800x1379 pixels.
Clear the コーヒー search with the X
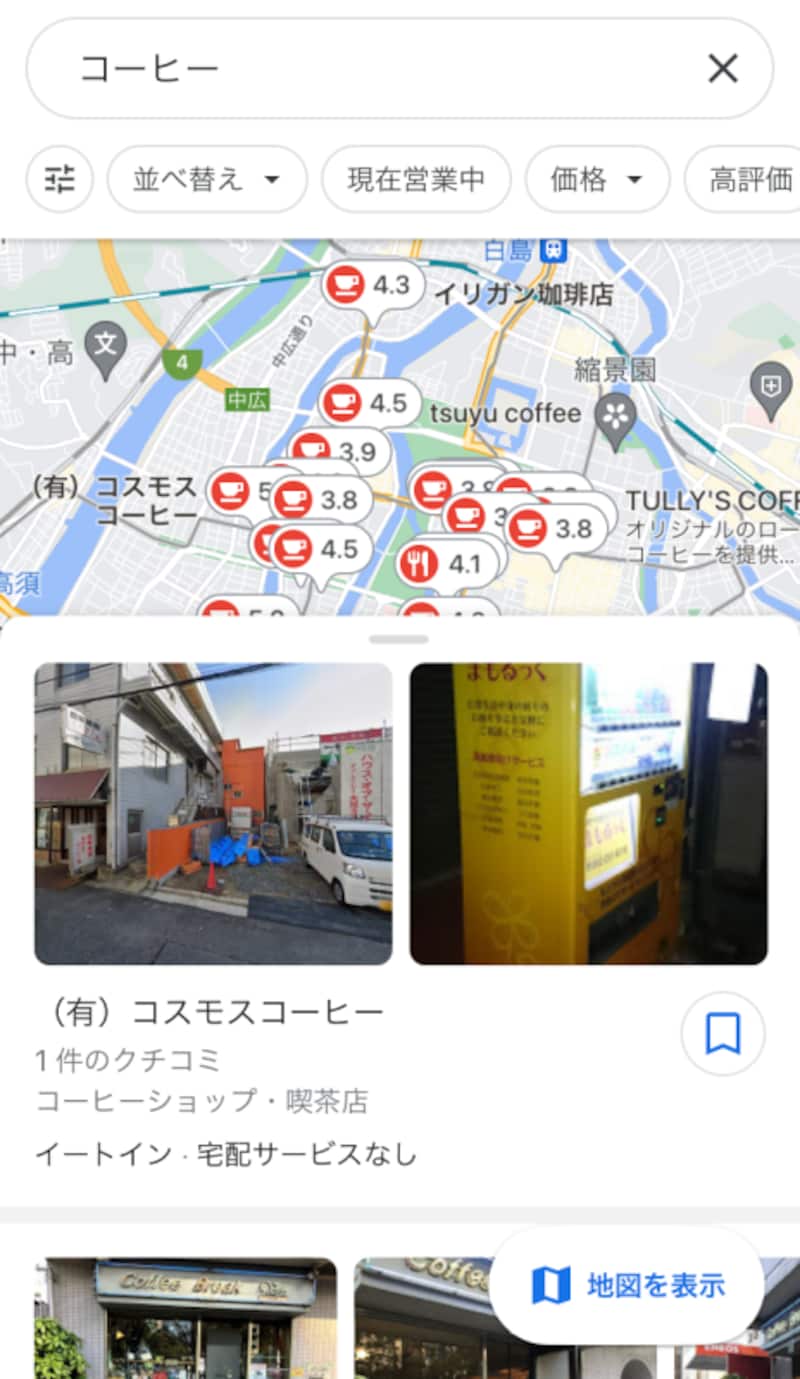coord(723,68)
